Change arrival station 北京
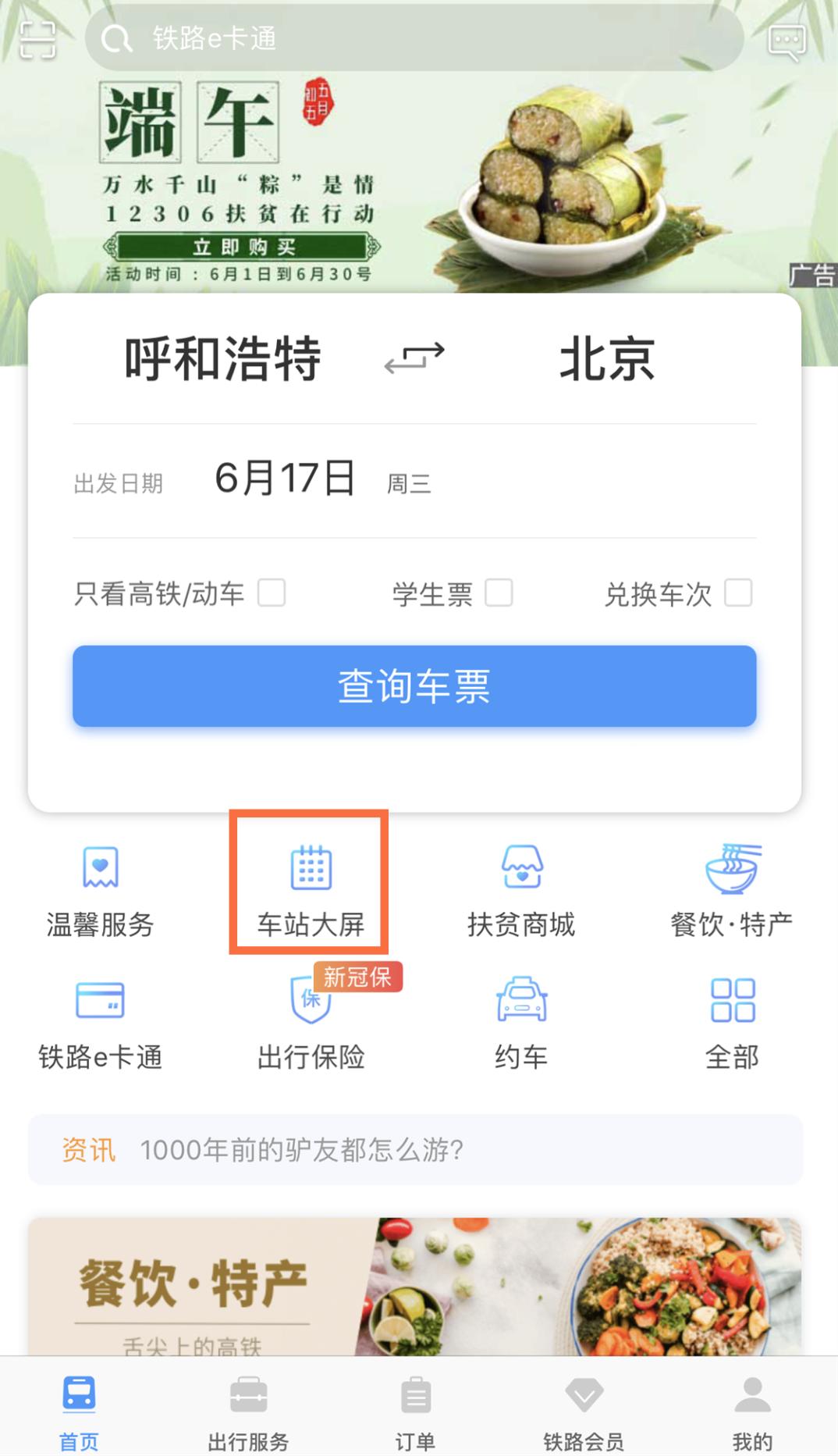 click(x=607, y=359)
